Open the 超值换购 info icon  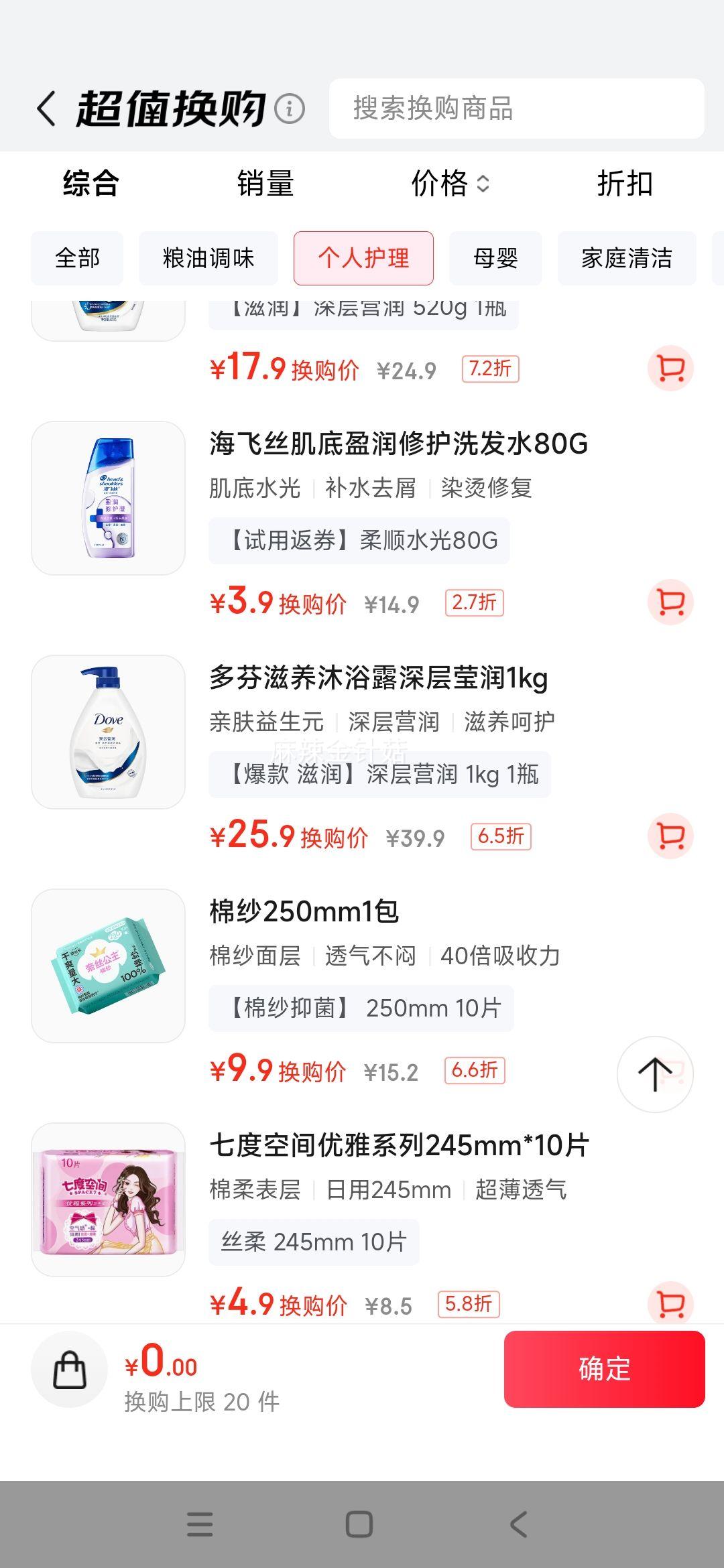pos(290,109)
